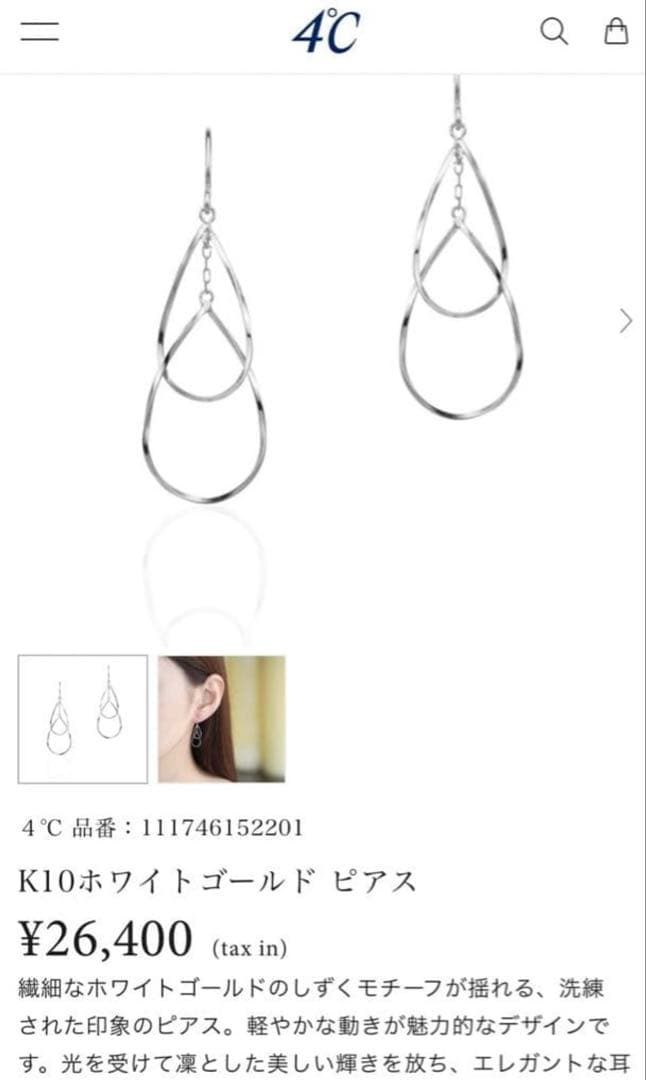Select the earrings product thumbnail
This screenshot has width=646, height=1080.
coord(83,719)
